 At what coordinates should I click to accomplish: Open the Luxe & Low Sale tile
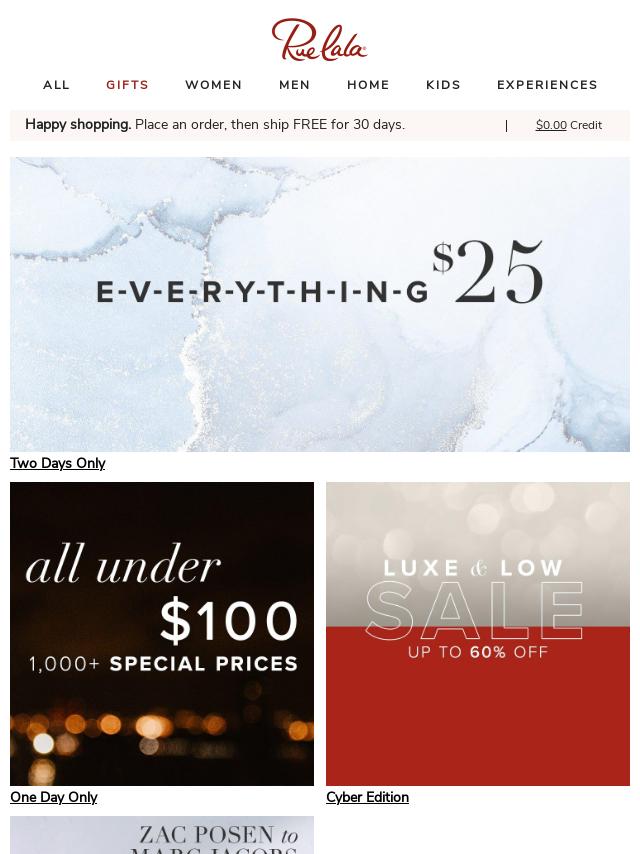click(x=478, y=633)
